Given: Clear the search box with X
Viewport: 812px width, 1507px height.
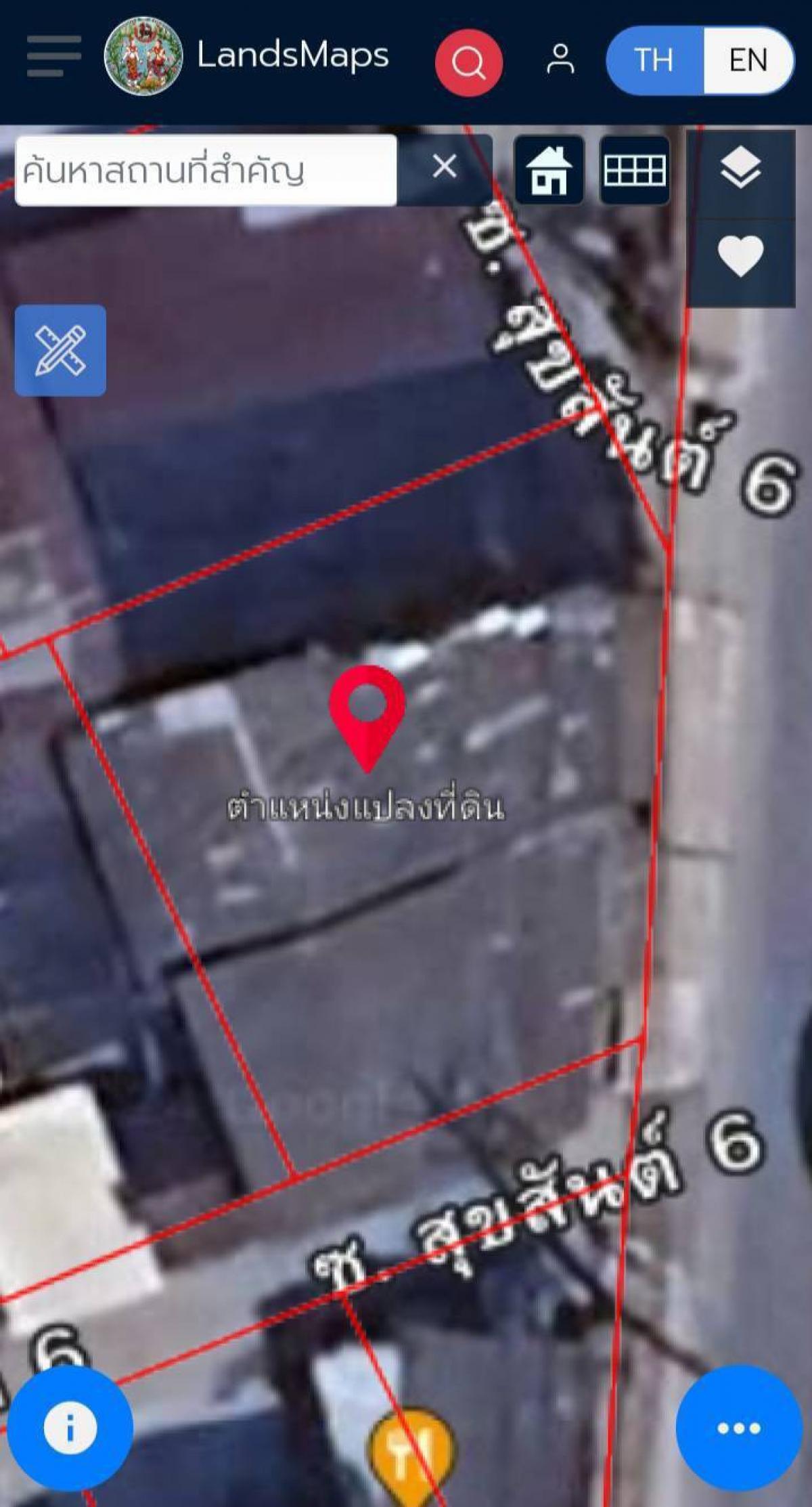Looking at the screenshot, I should point(445,167).
